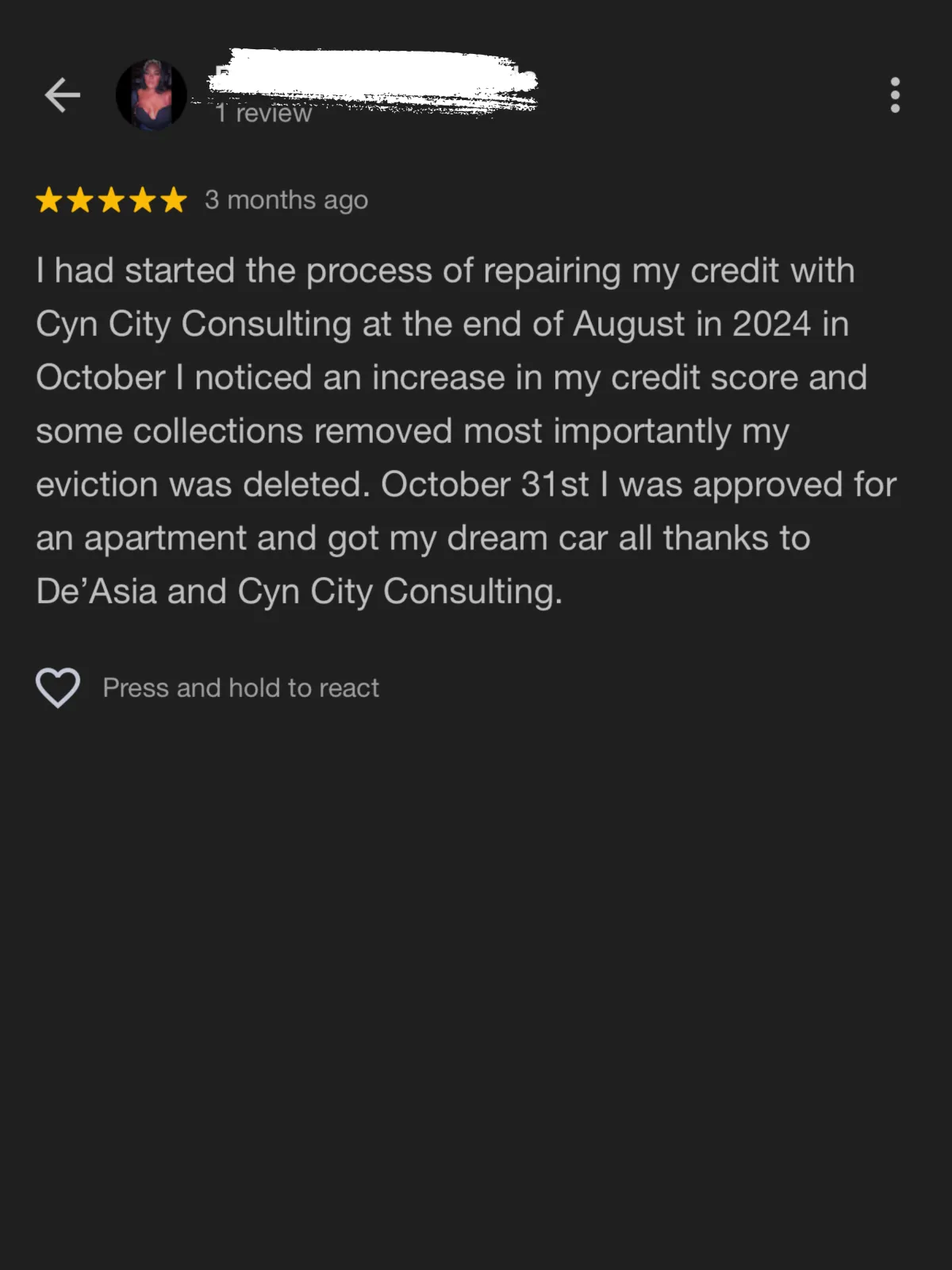The width and height of the screenshot is (952, 1270).
Task: Tap the heart icon to like review
Action: pos(58,687)
